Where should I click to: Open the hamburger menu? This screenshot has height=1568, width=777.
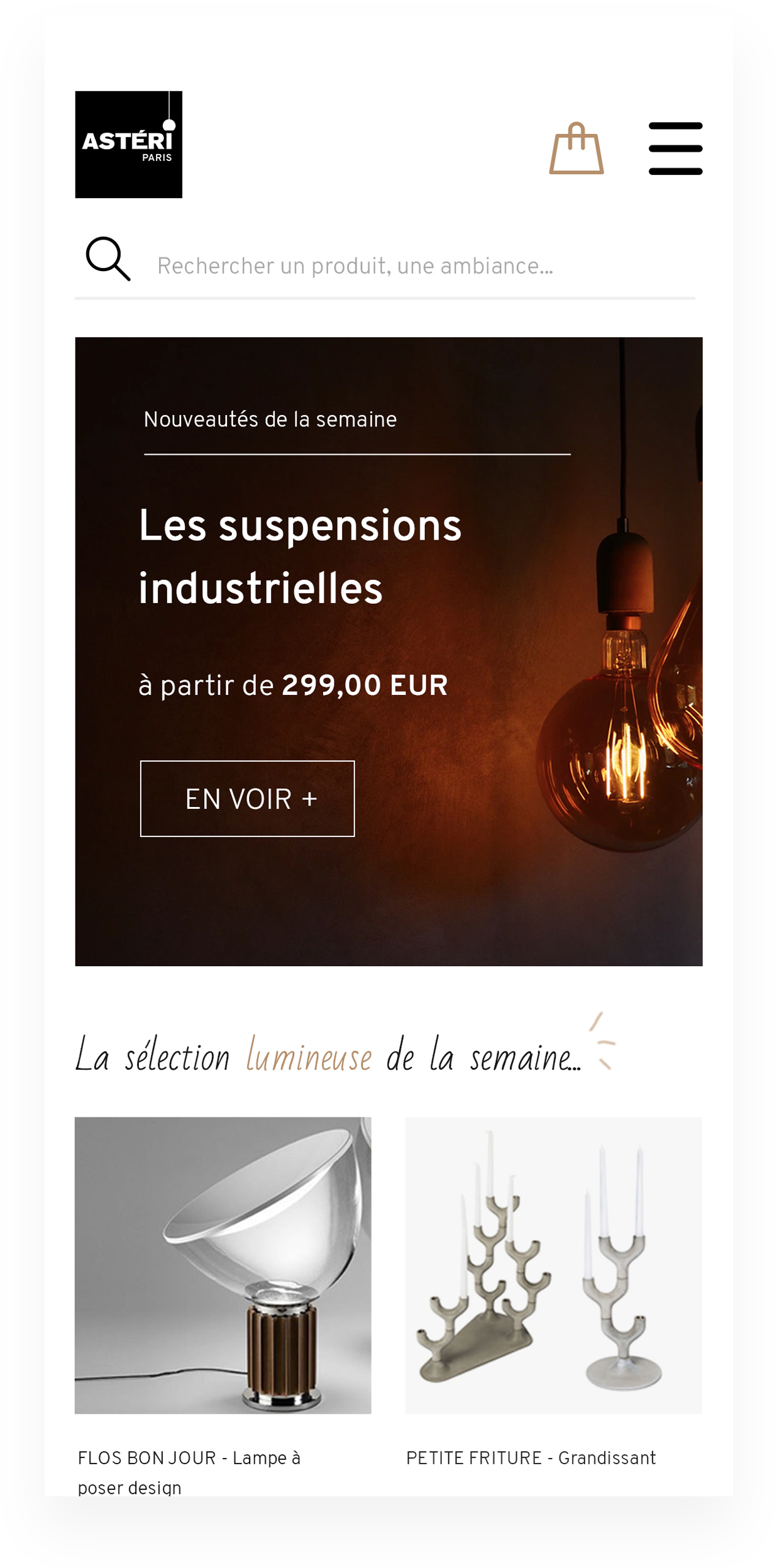click(675, 148)
